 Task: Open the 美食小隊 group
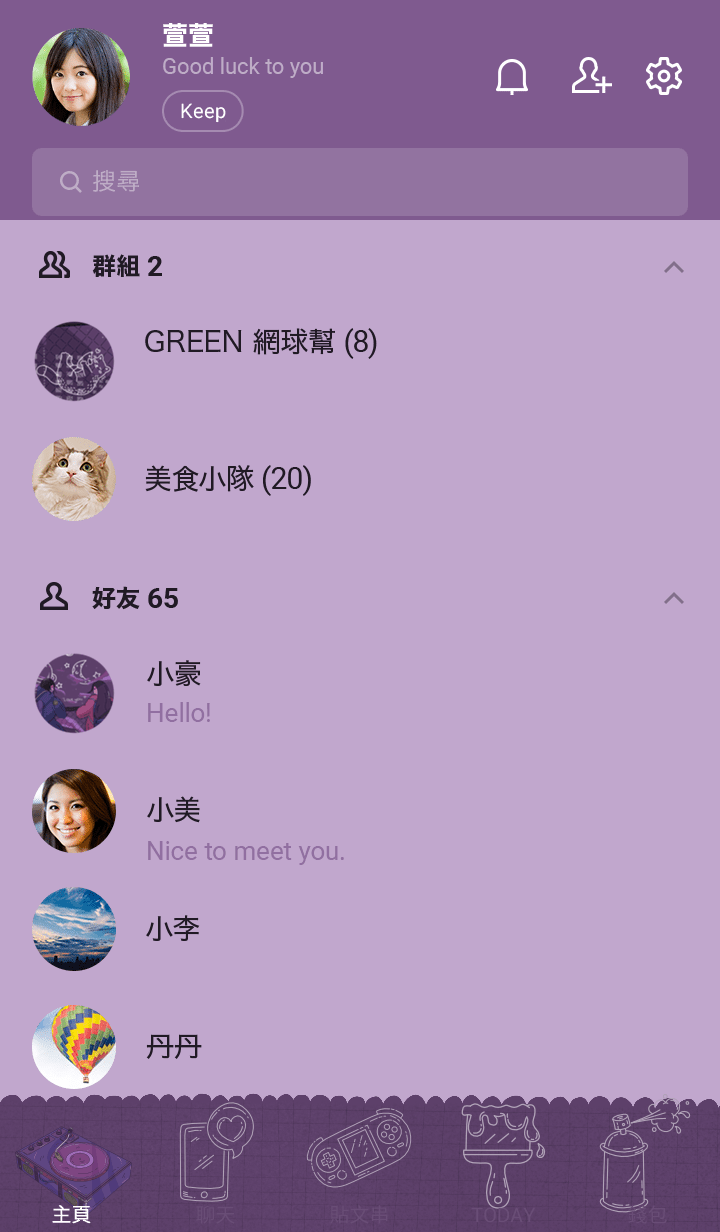click(x=228, y=480)
